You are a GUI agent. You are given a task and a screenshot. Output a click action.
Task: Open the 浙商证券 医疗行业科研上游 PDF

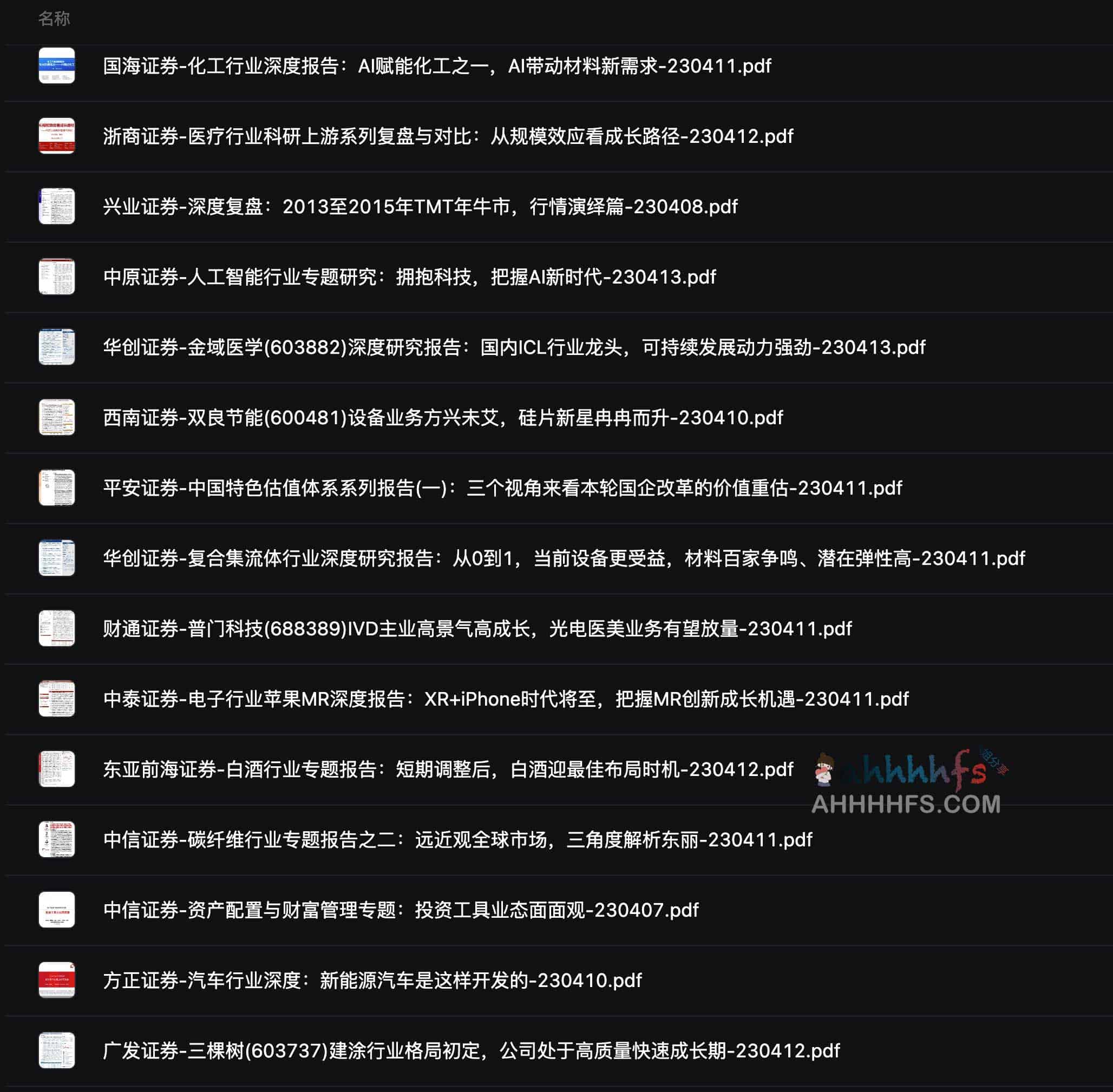pyautogui.click(x=448, y=136)
